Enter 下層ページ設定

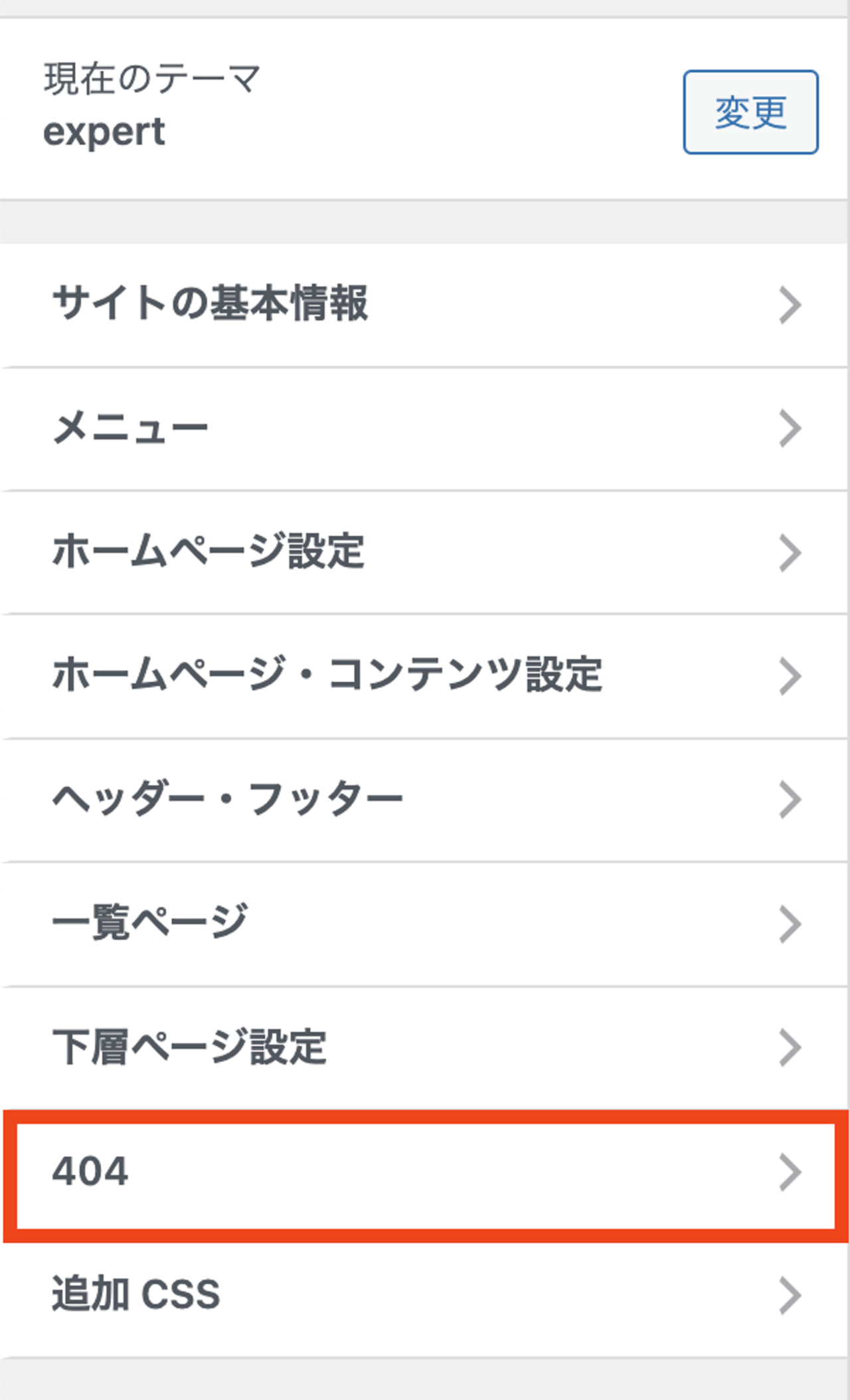click(x=424, y=1048)
